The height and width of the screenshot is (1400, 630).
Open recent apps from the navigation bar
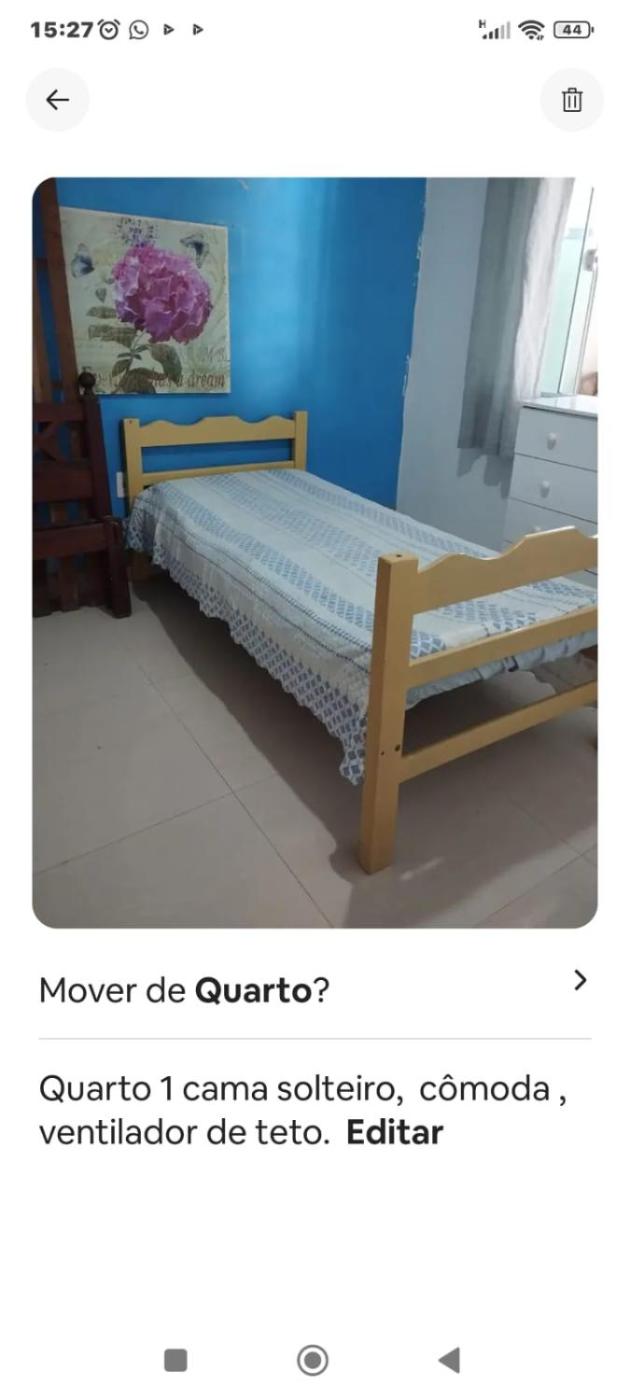coord(176,1360)
